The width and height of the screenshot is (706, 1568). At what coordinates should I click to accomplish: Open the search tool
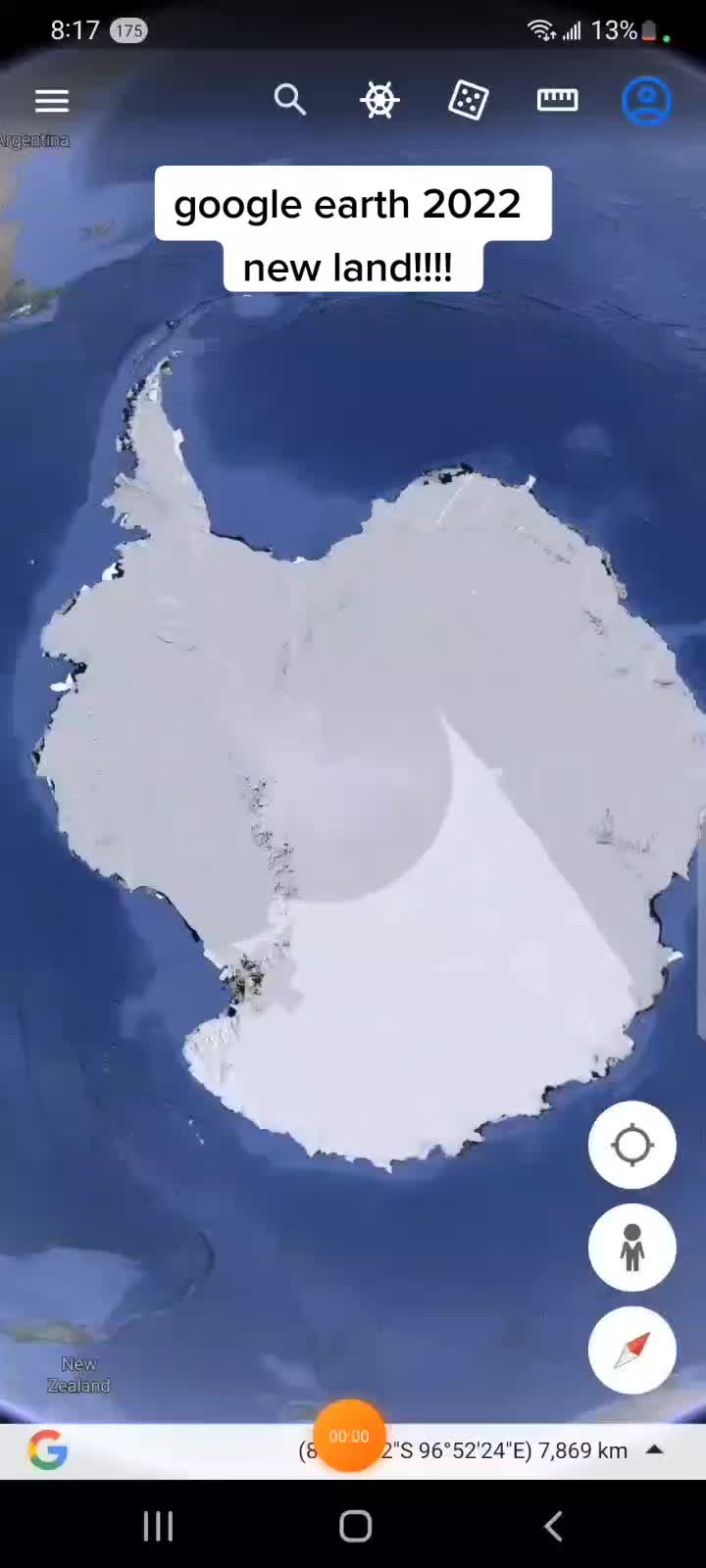coord(289,100)
